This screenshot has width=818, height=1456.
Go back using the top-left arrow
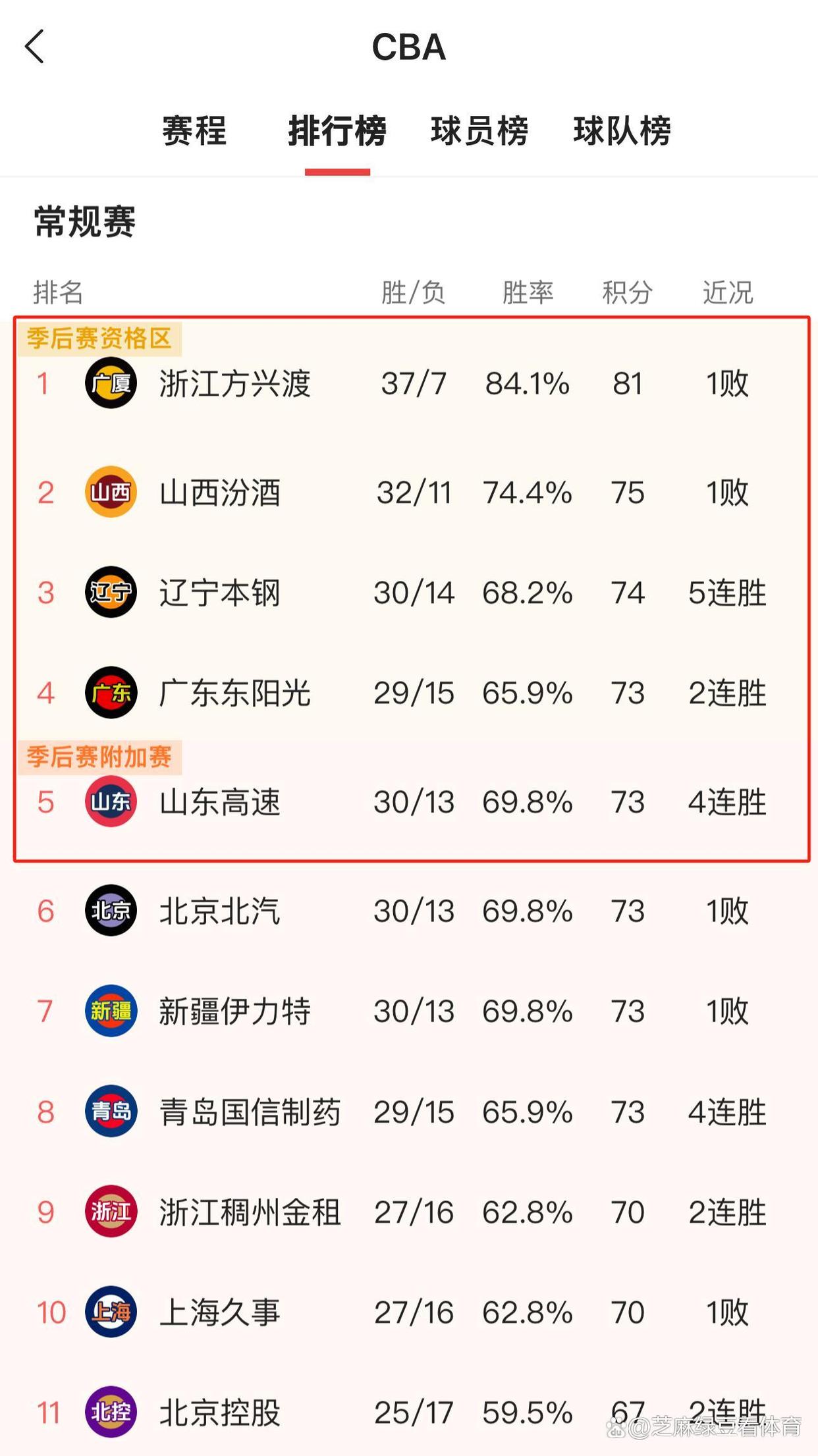(34, 47)
